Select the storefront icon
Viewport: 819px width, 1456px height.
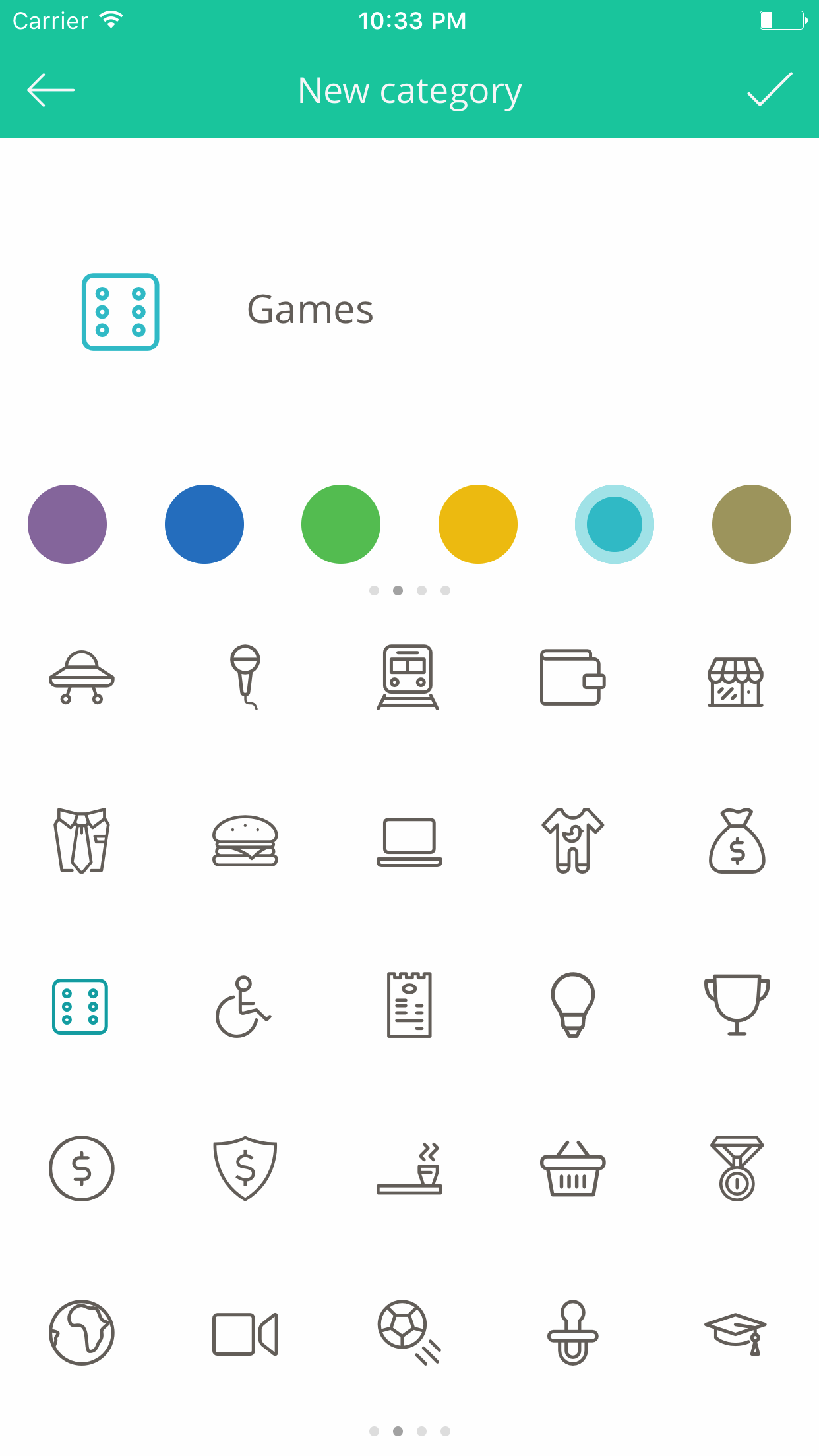coord(737,679)
